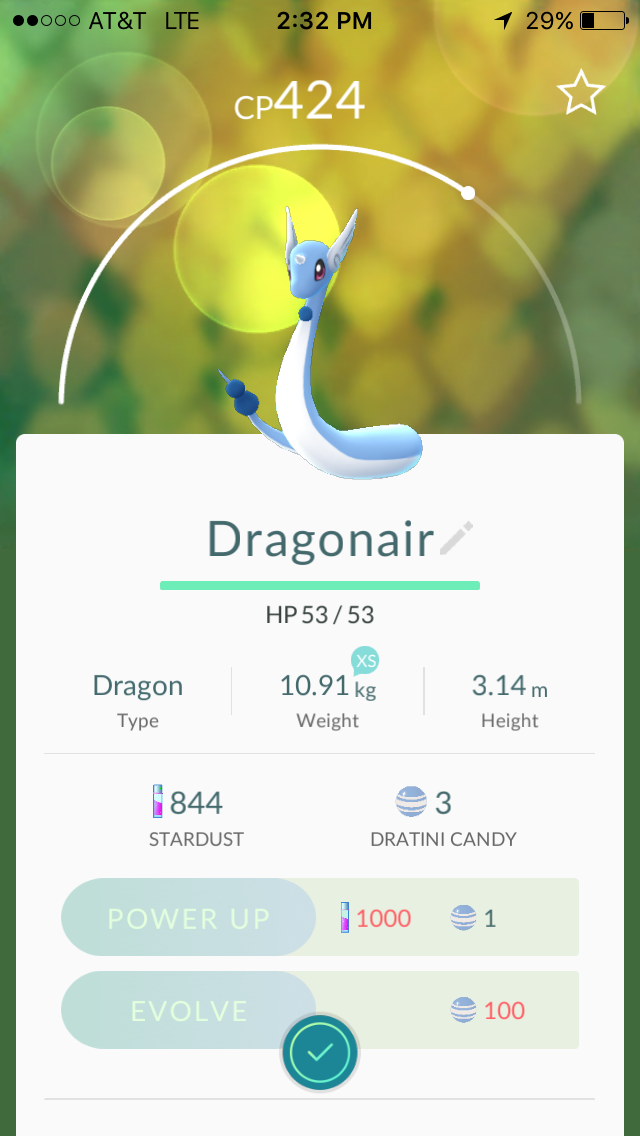Mark Dragonair as favorite with the star
The image size is (640, 1136).
click(x=581, y=93)
